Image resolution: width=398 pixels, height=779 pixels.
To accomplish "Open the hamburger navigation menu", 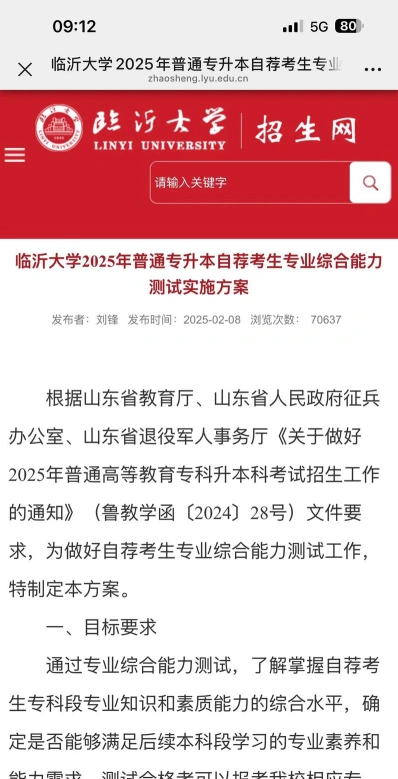I will [14, 156].
